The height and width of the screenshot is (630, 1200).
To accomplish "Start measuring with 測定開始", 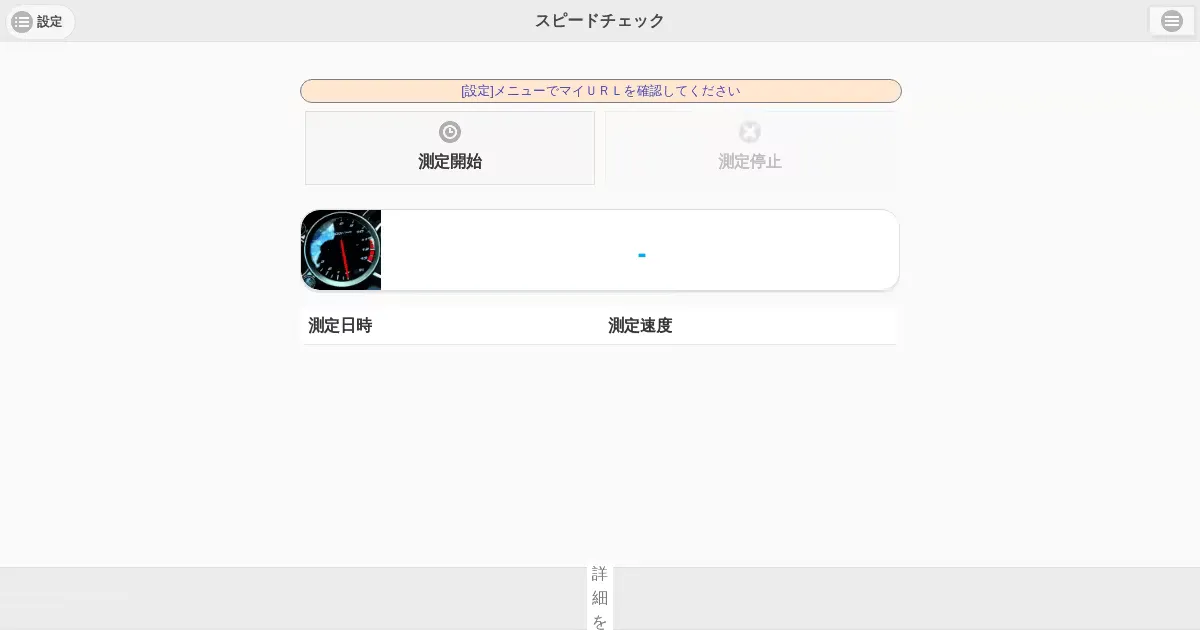I will coord(450,148).
